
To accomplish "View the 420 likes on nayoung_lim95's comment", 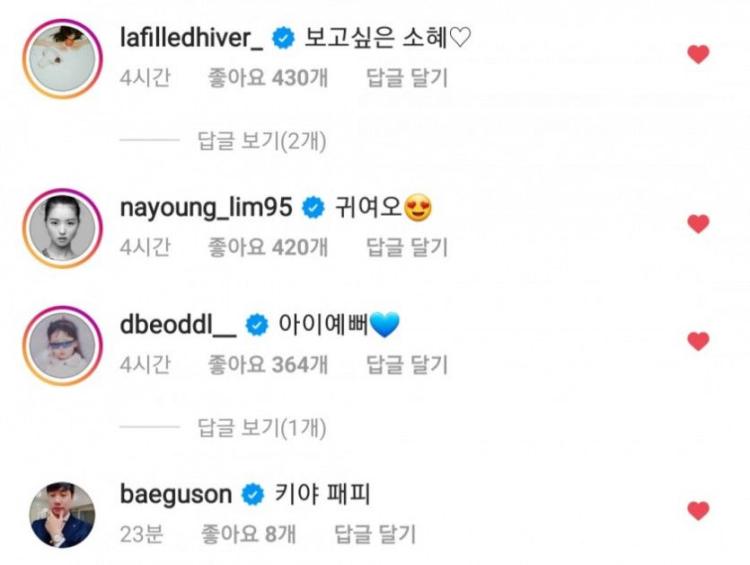I will [x=267, y=246].
